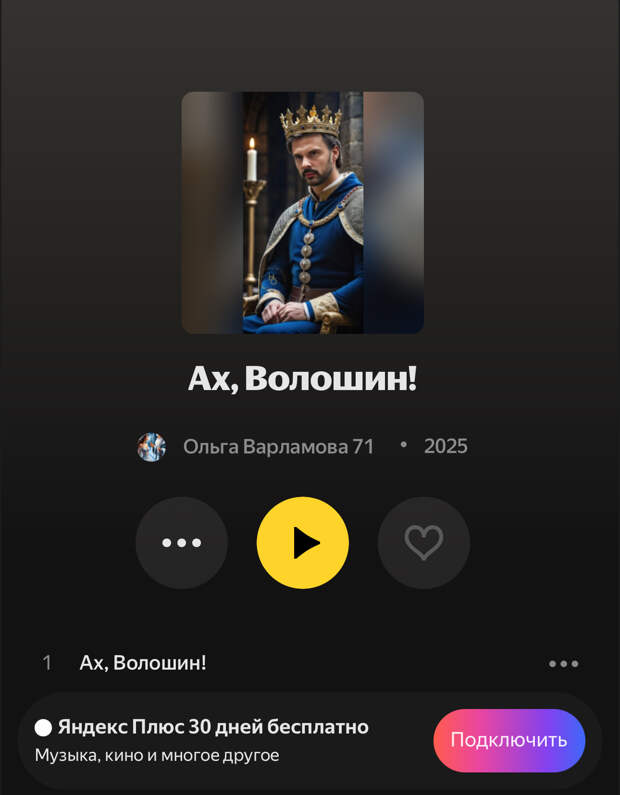Play track 1 Ах, Волошин!
The width and height of the screenshot is (620, 795).
143,663
